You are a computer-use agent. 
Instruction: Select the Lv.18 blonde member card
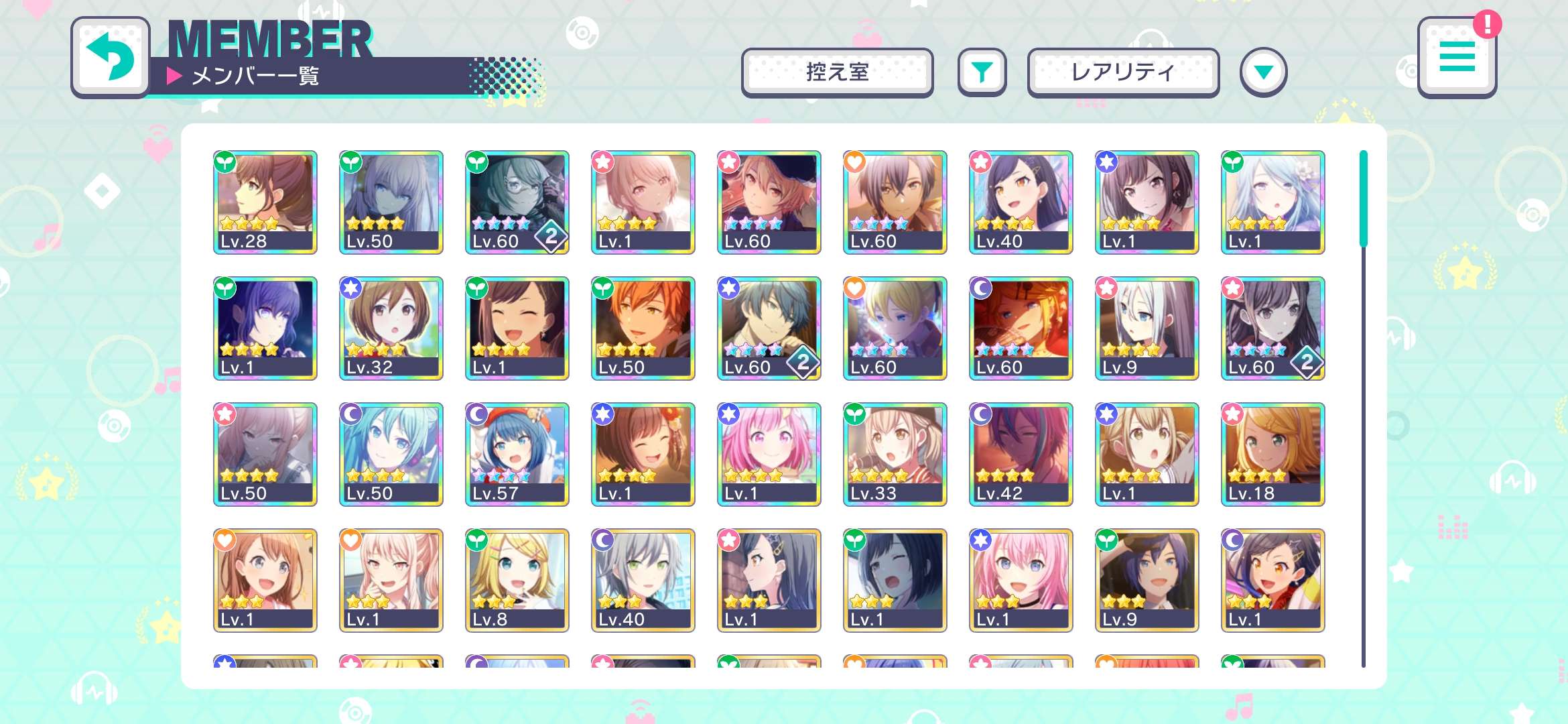(1272, 454)
